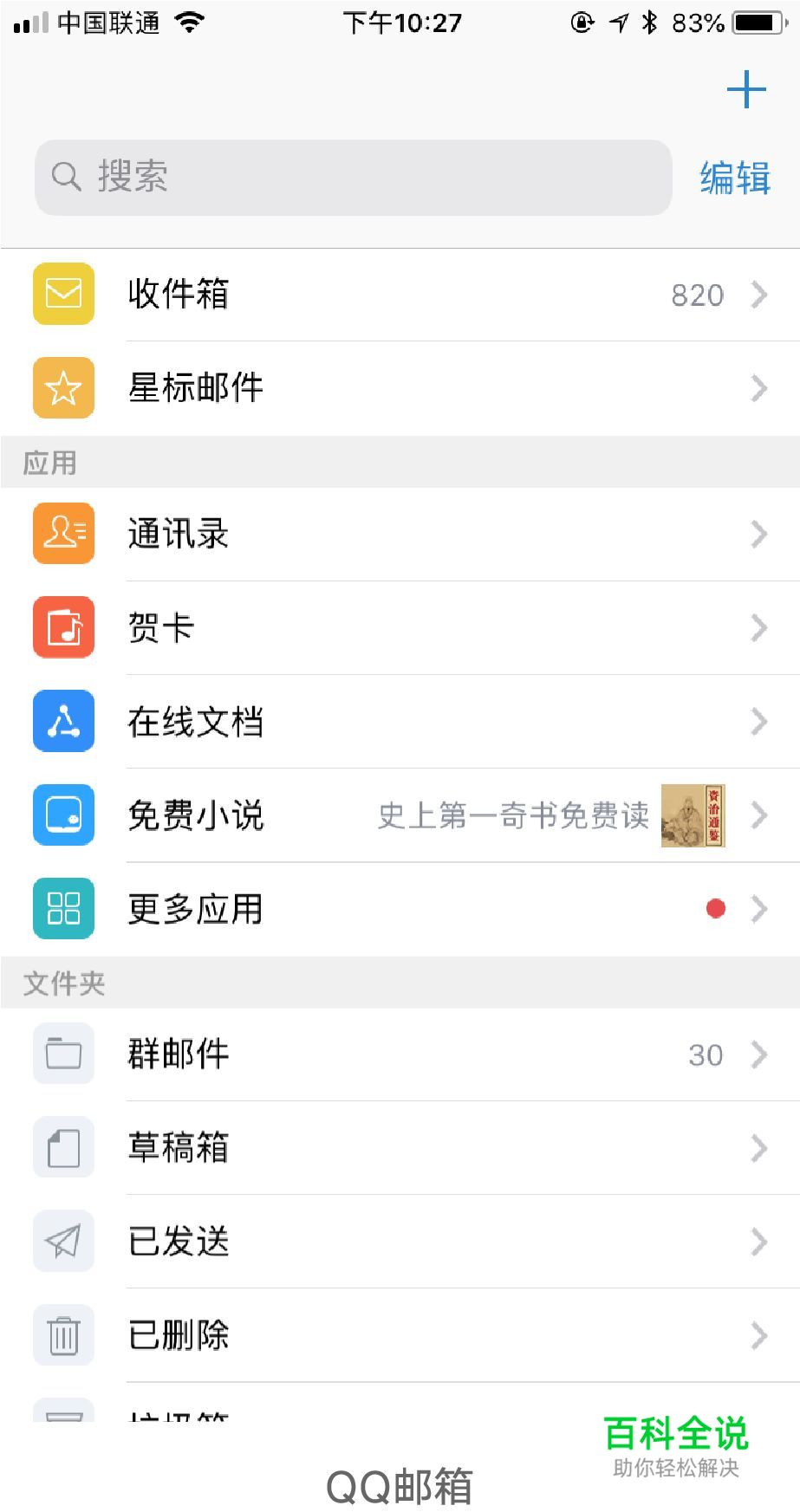Tap the red dot on 更多应用
Viewport: 800px width, 1512px height.
[715, 909]
